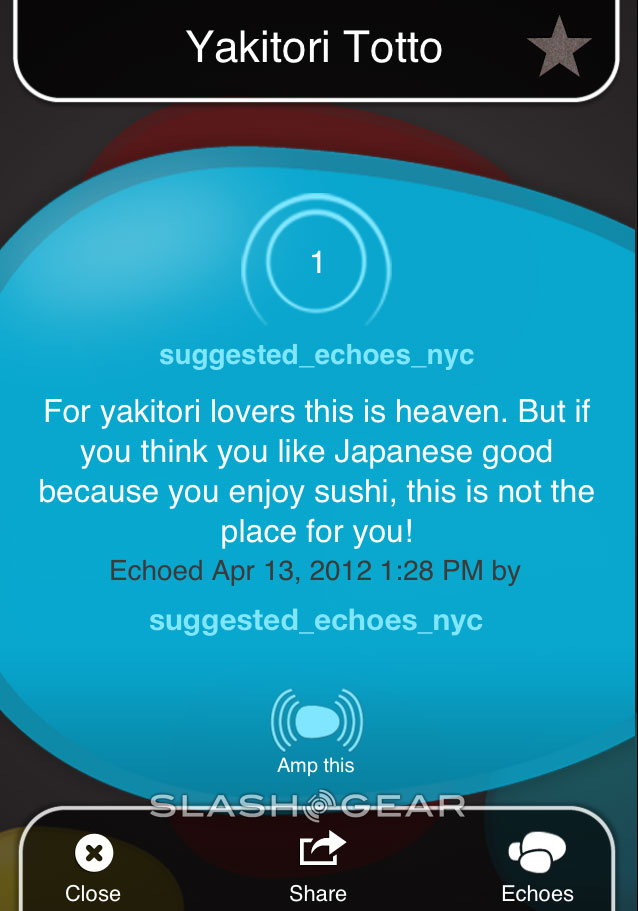The height and width of the screenshot is (911, 638).
Task: Open the Echoes list
Action: click(x=537, y=868)
